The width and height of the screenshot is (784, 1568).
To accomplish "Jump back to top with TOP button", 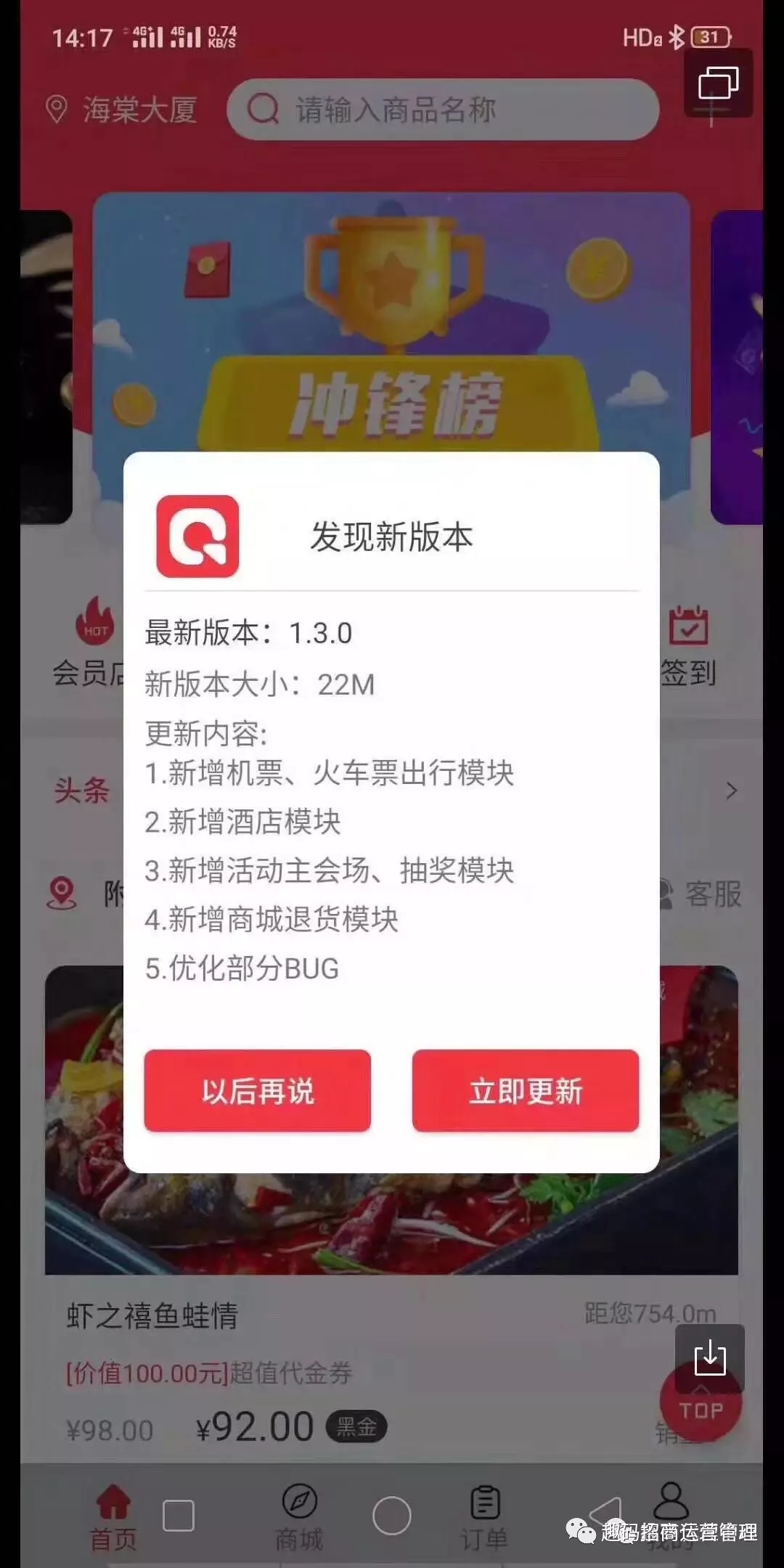I will 701,1411.
